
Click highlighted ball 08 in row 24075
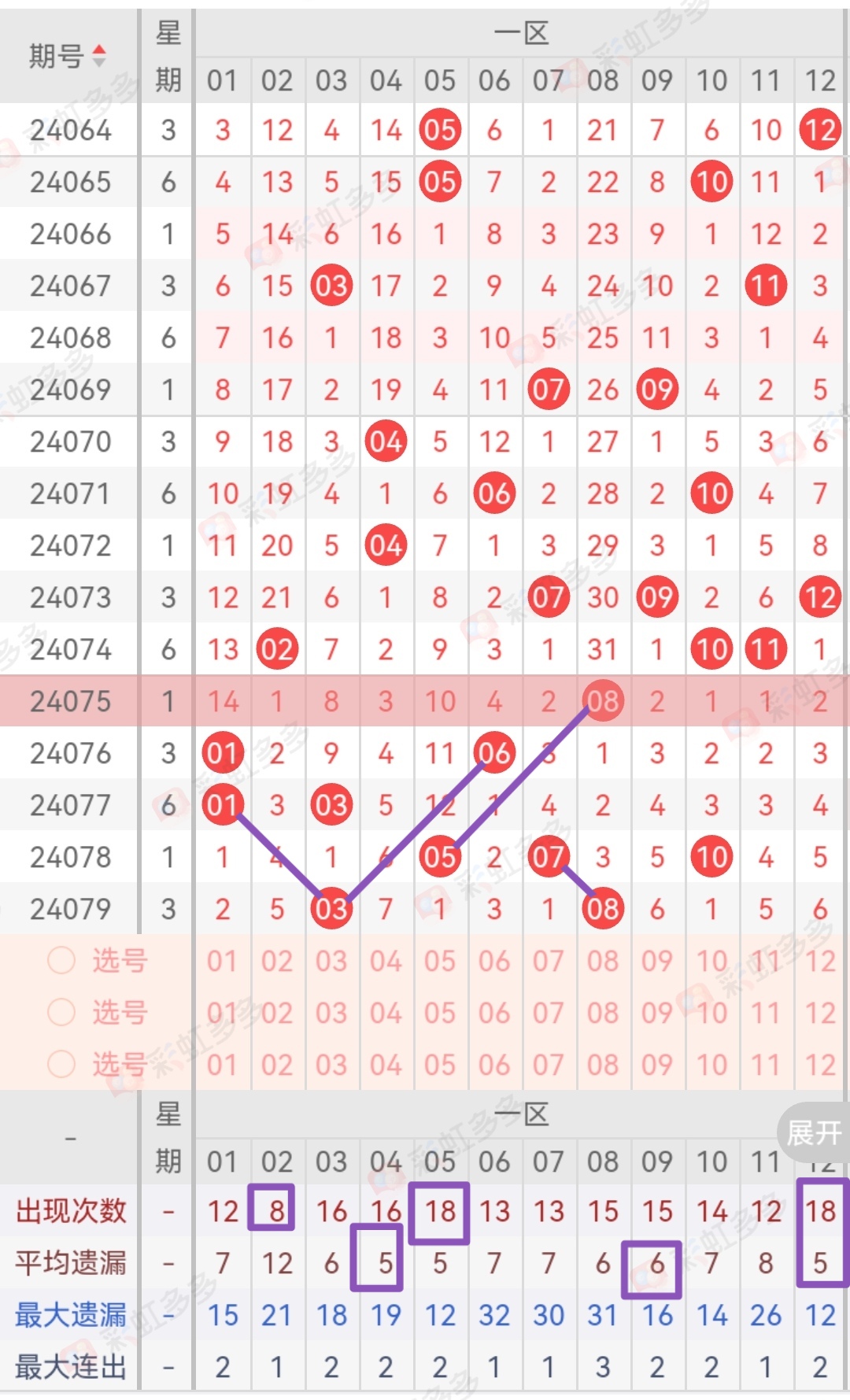603,701
